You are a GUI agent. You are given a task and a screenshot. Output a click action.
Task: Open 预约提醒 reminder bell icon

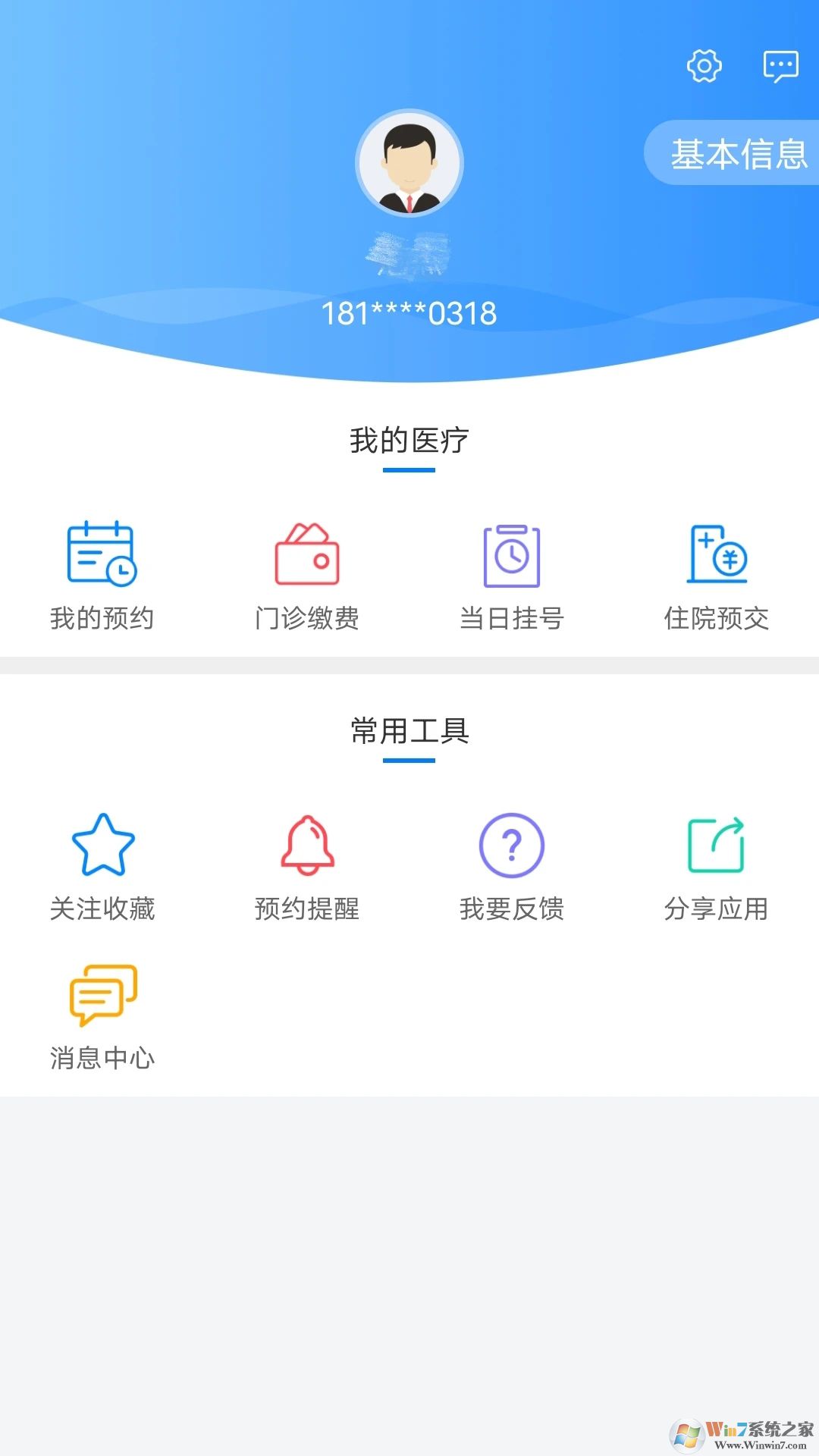(x=306, y=846)
